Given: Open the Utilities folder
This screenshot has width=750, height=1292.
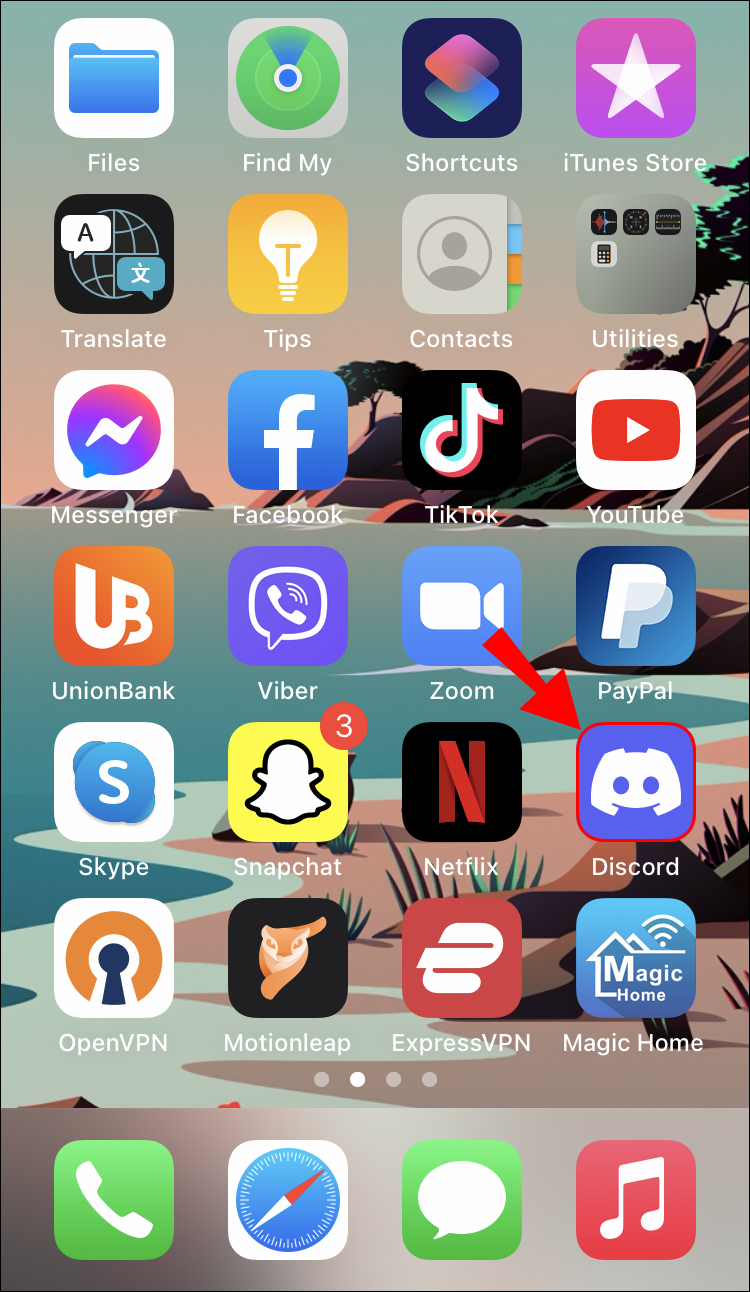Looking at the screenshot, I should tap(636, 254).
